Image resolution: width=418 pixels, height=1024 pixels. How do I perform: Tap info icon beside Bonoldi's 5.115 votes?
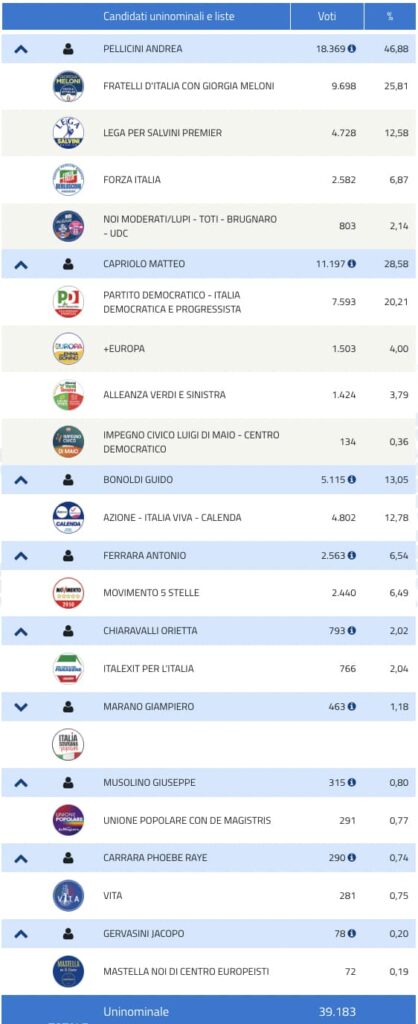(352, 480)
